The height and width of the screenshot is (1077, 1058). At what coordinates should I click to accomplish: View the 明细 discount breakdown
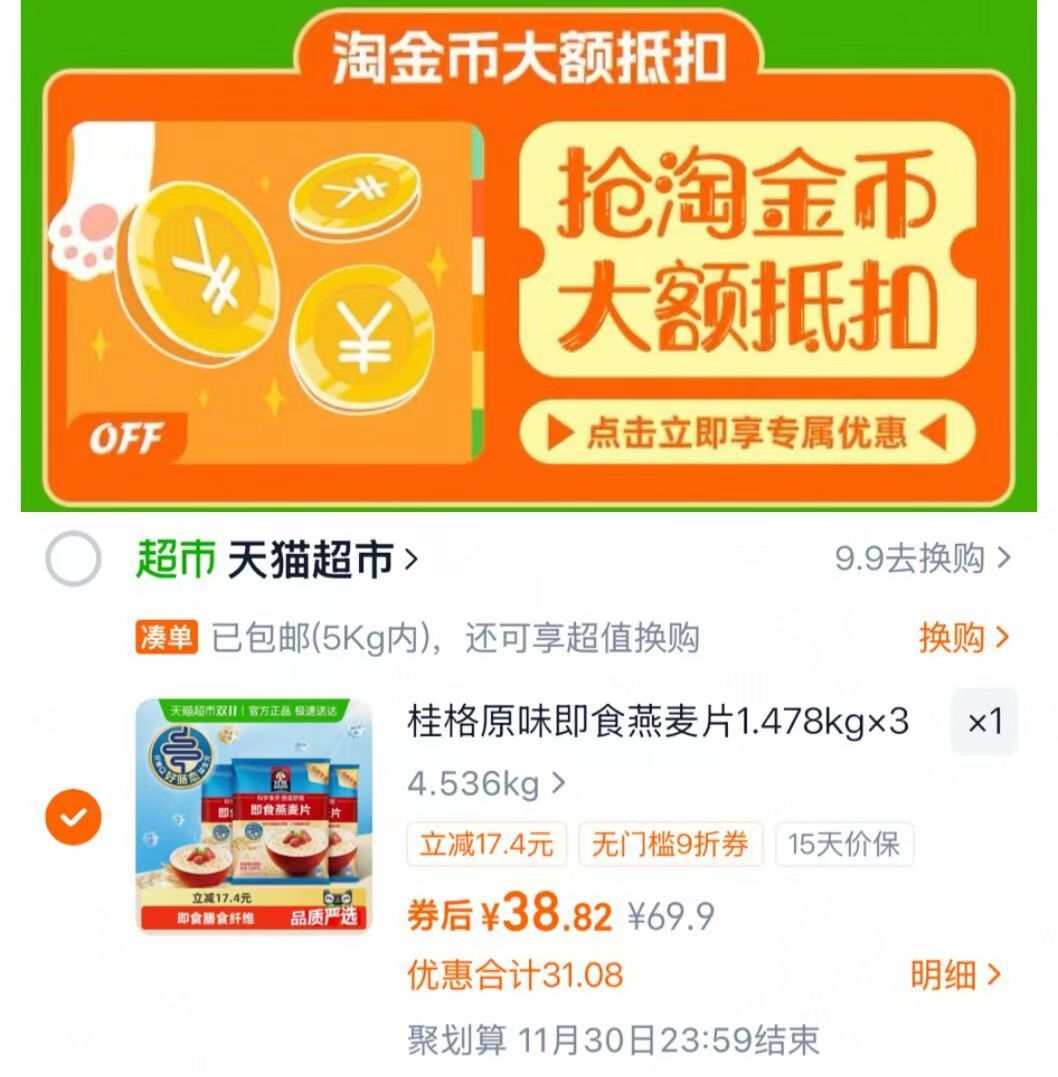(x=954, y=975)
